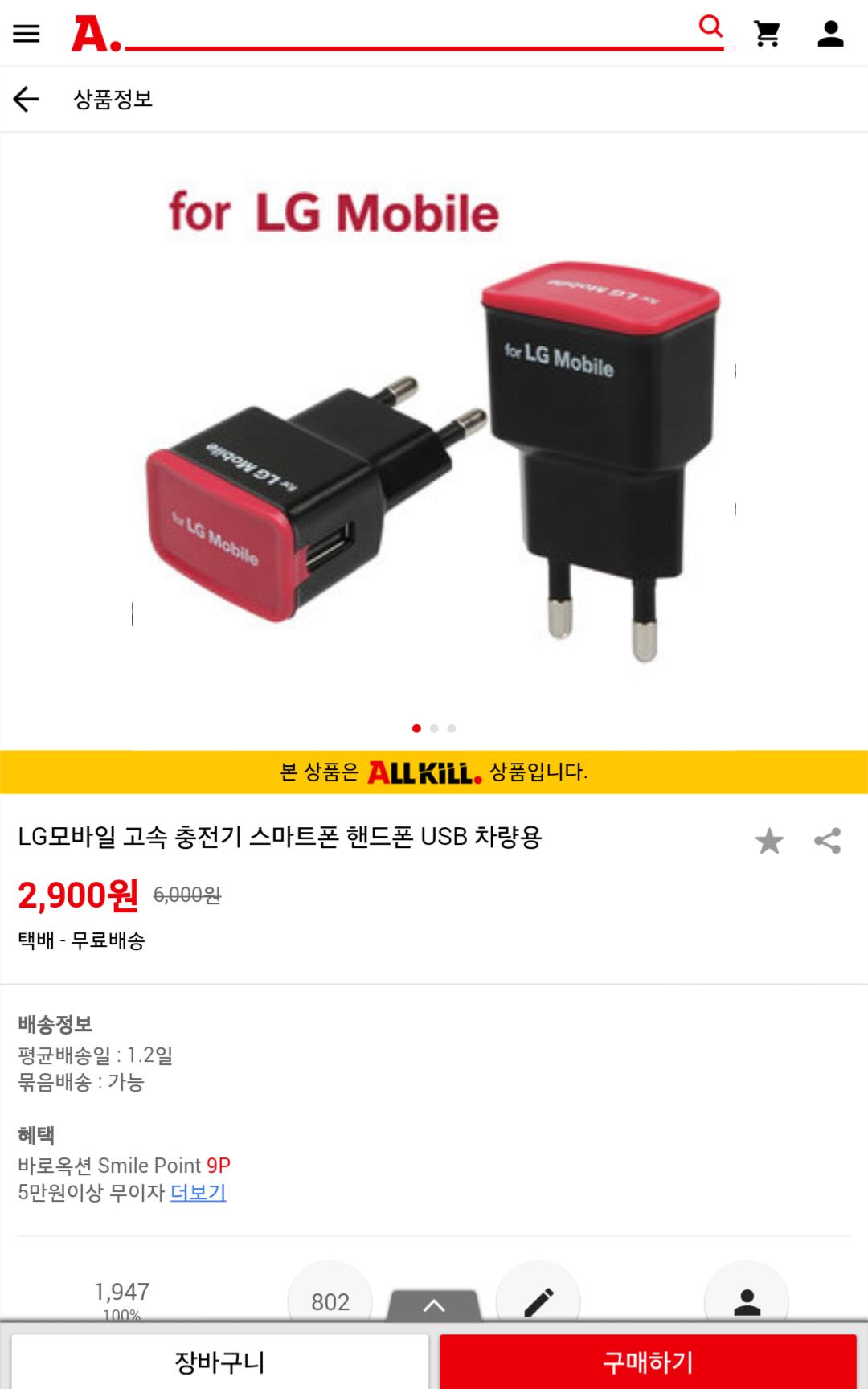
Task: Tap the pencil review icon
Action: [x=538, y=1301]
